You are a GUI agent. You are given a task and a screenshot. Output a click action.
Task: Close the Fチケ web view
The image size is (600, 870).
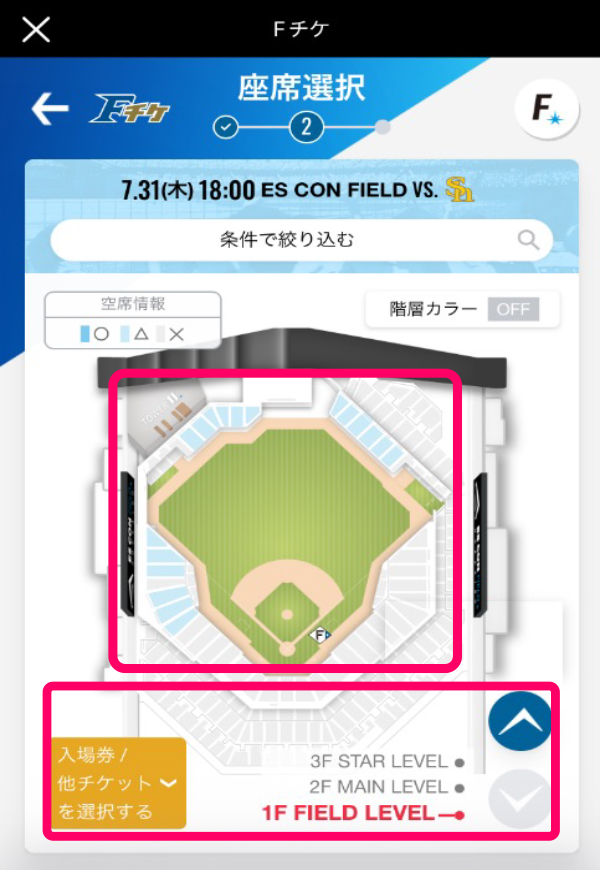click(x=36, y=28)
